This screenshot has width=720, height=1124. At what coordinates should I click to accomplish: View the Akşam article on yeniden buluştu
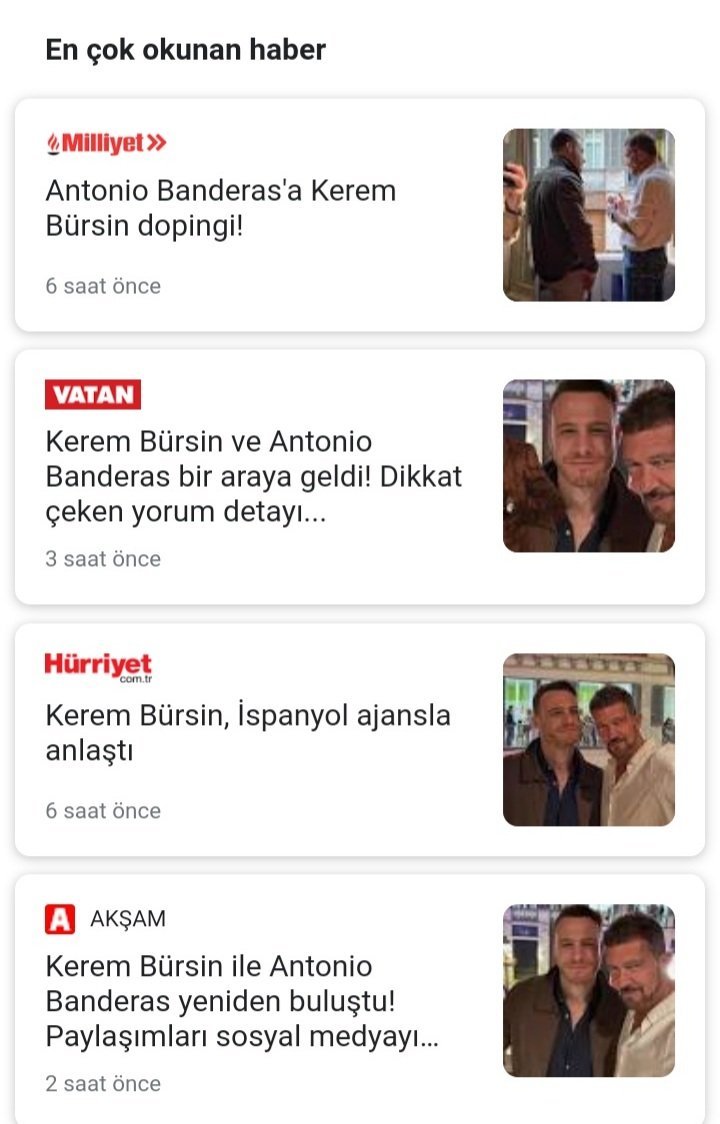[243, 1001]
